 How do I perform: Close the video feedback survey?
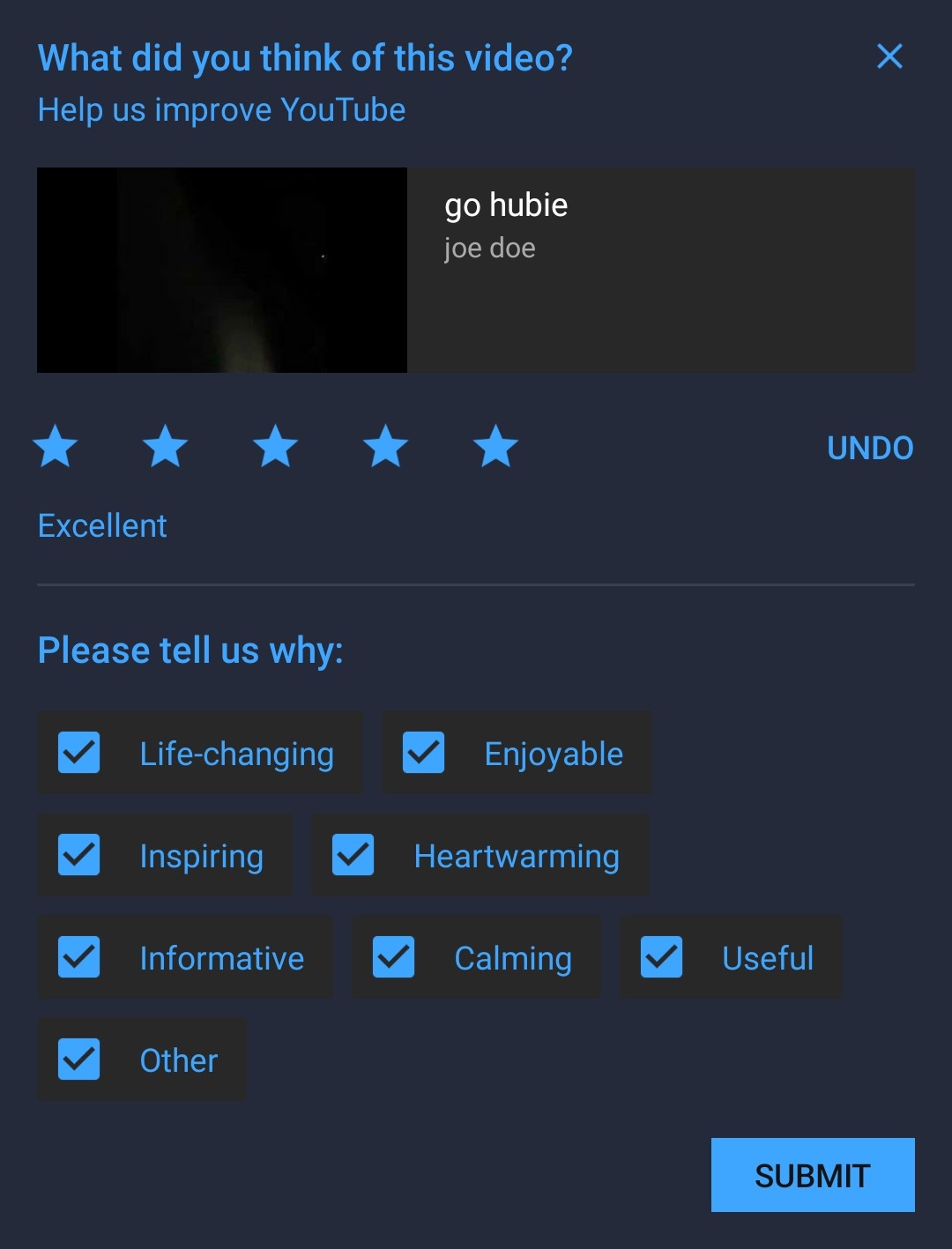click(x=889, y=56)
